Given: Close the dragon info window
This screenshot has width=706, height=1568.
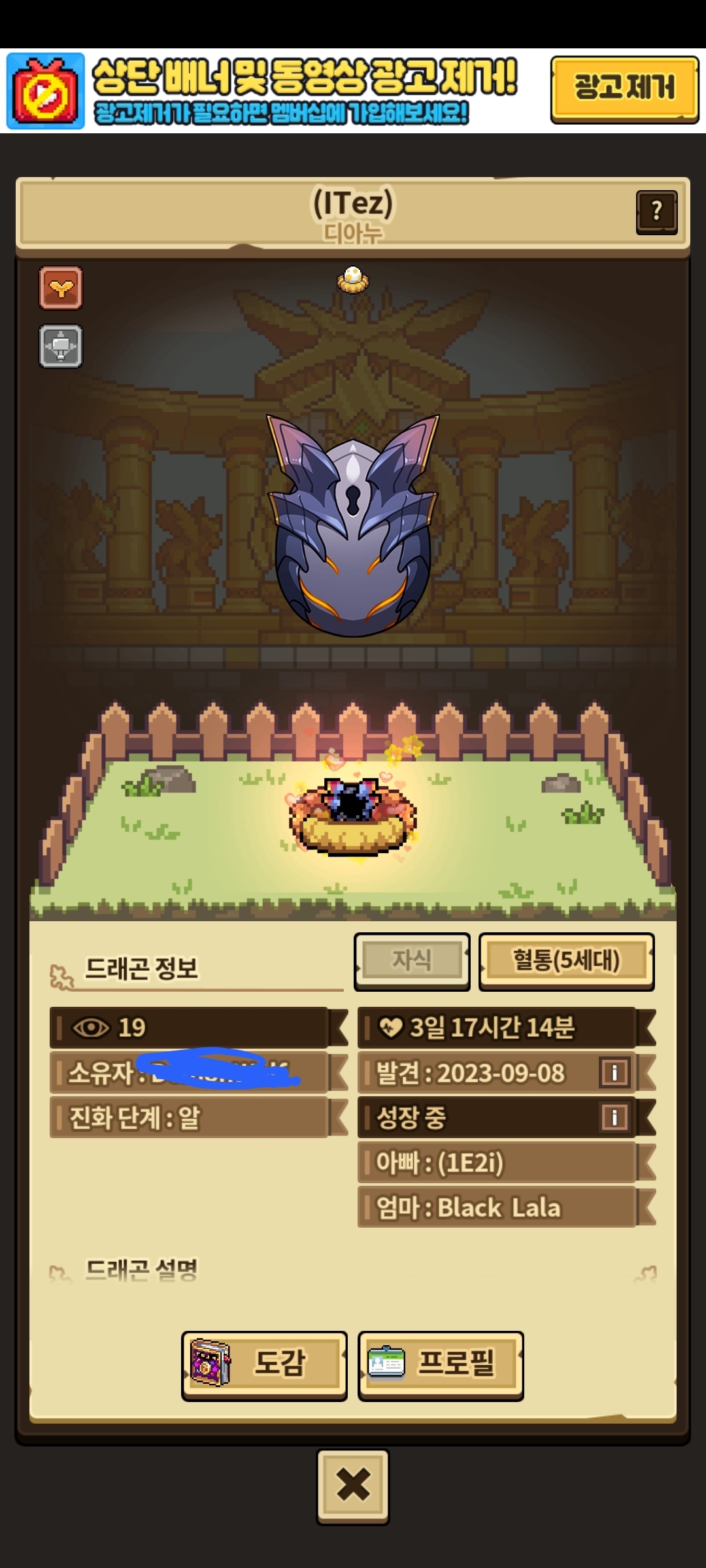Looking at the screenshot, I should pos(353,1485).
